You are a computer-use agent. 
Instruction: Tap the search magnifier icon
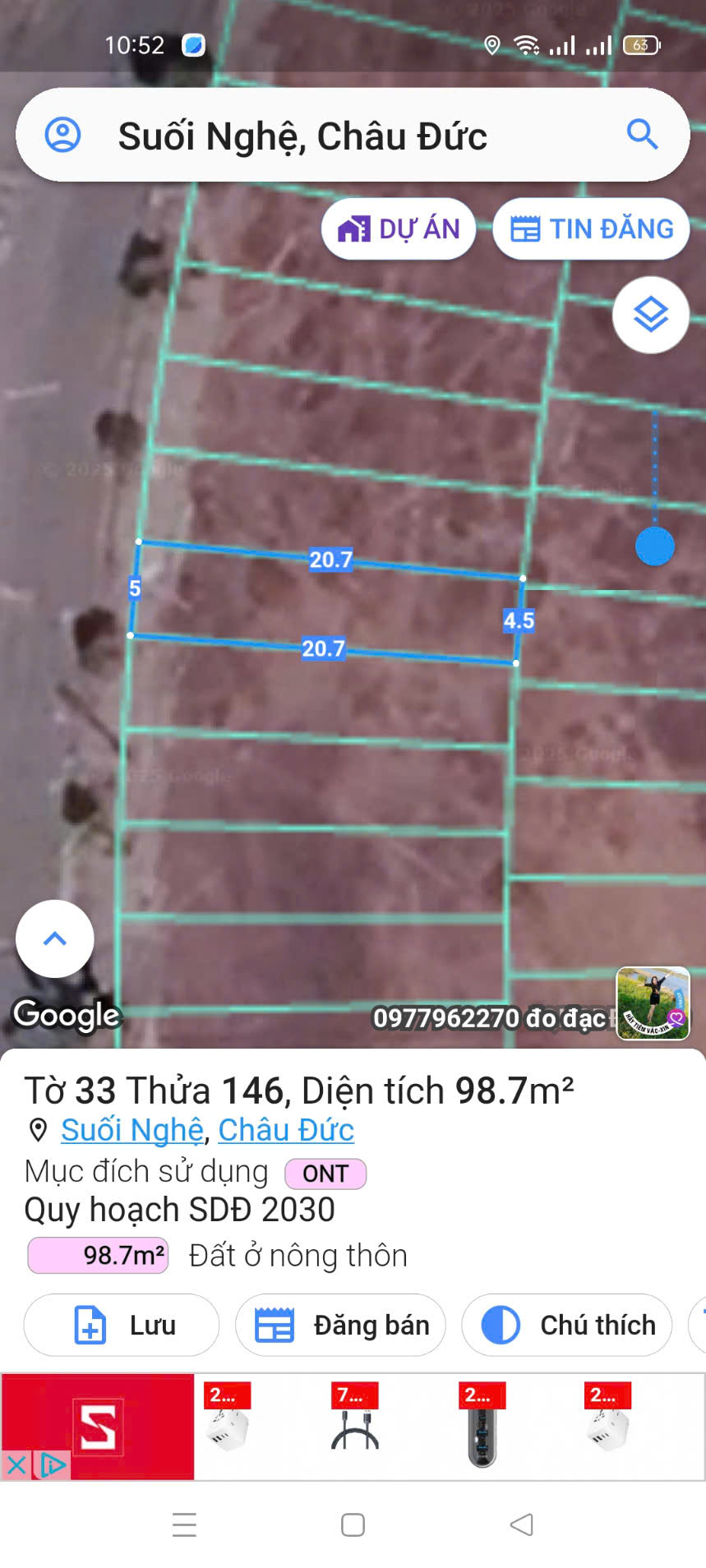point(642,134)
